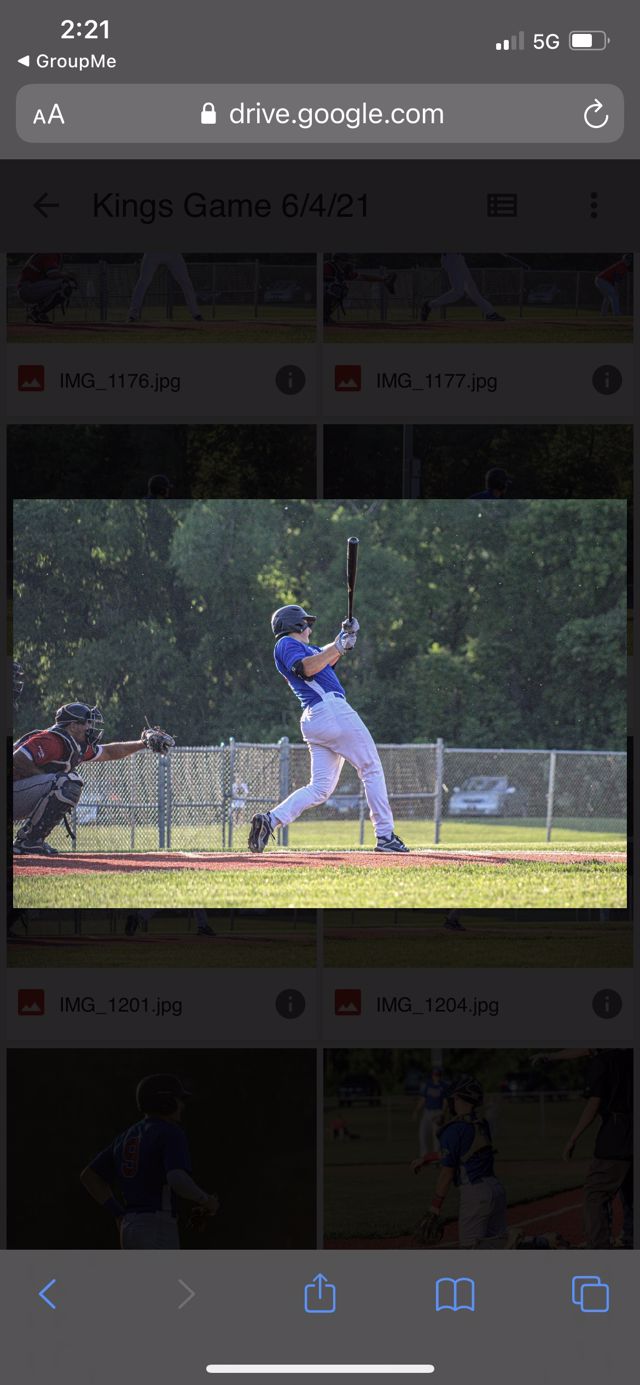The height and width of the screenshot is (1385, 640).
Task: Show open Safari tabs
Action: [x=590, y=1294]
